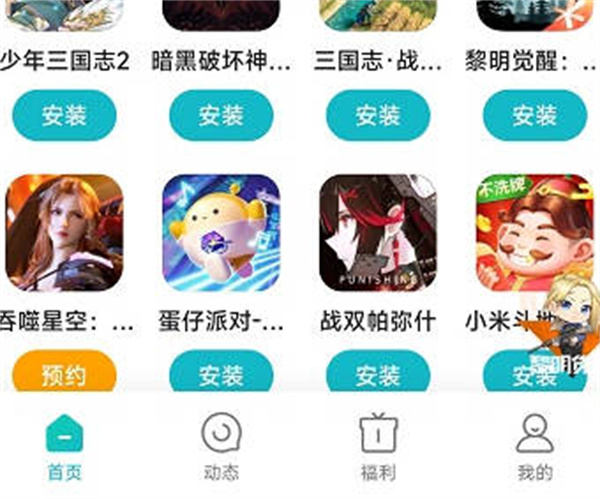Switch to the 首页 tab

coord(65,447)
